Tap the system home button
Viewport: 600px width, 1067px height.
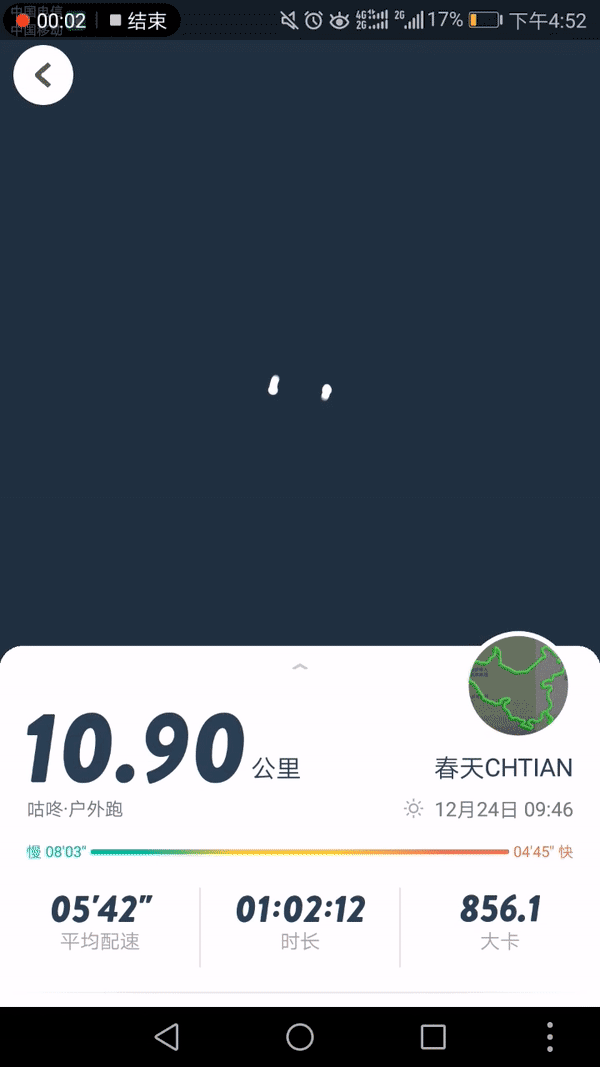tap(300, 1037)
